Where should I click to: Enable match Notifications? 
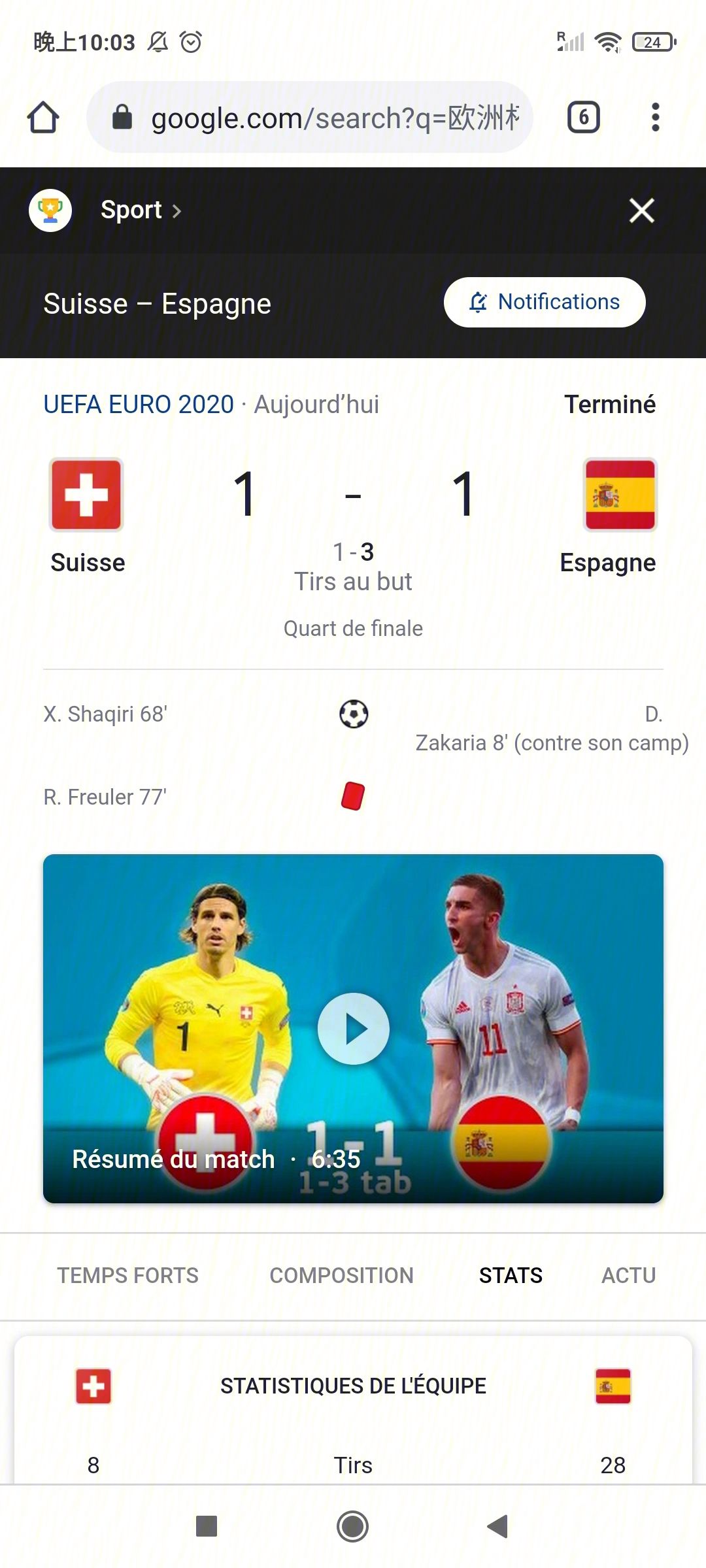tap(544, 302)
